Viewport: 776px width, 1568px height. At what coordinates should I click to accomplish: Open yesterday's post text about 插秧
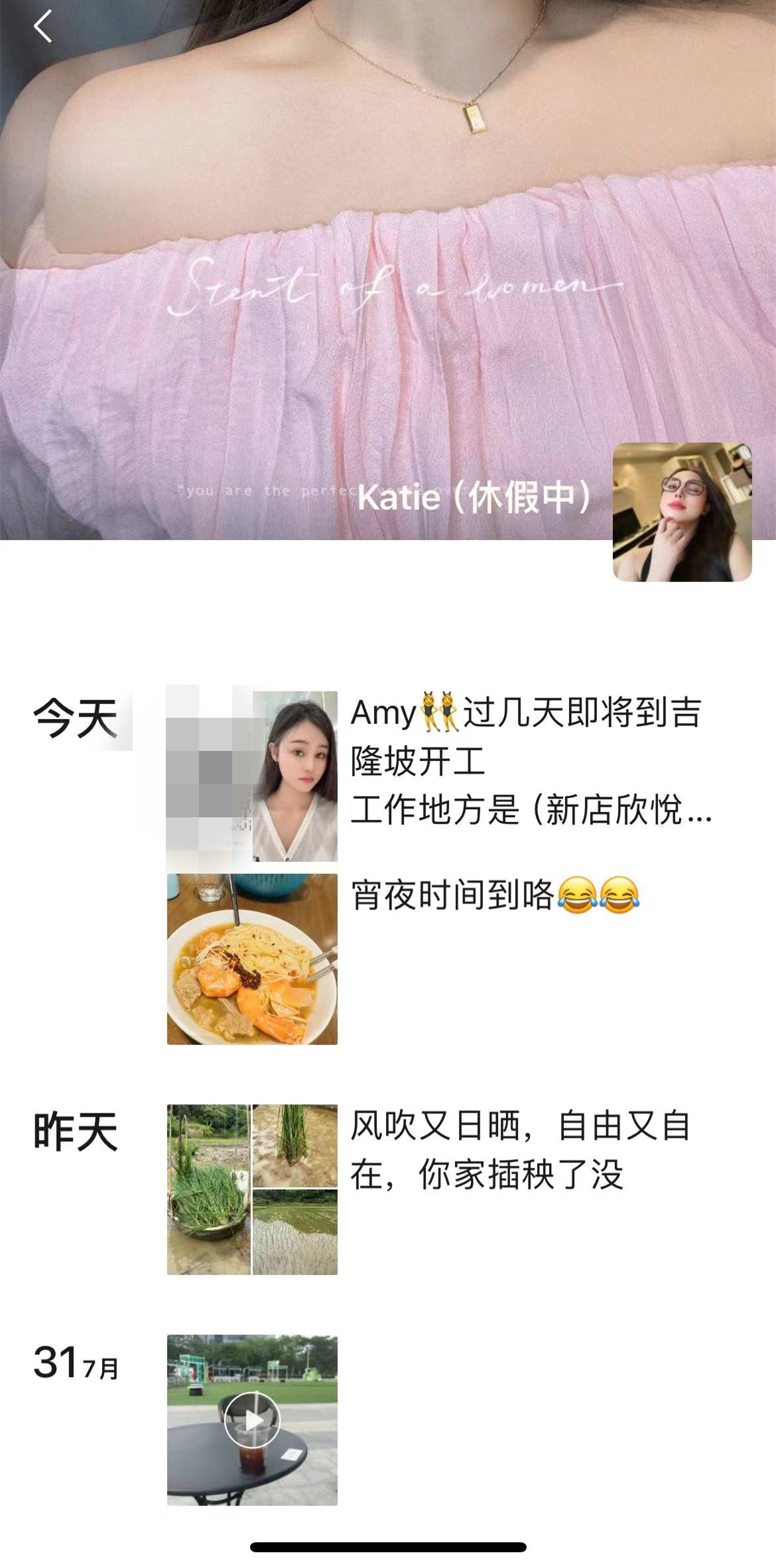[521, 1150]
